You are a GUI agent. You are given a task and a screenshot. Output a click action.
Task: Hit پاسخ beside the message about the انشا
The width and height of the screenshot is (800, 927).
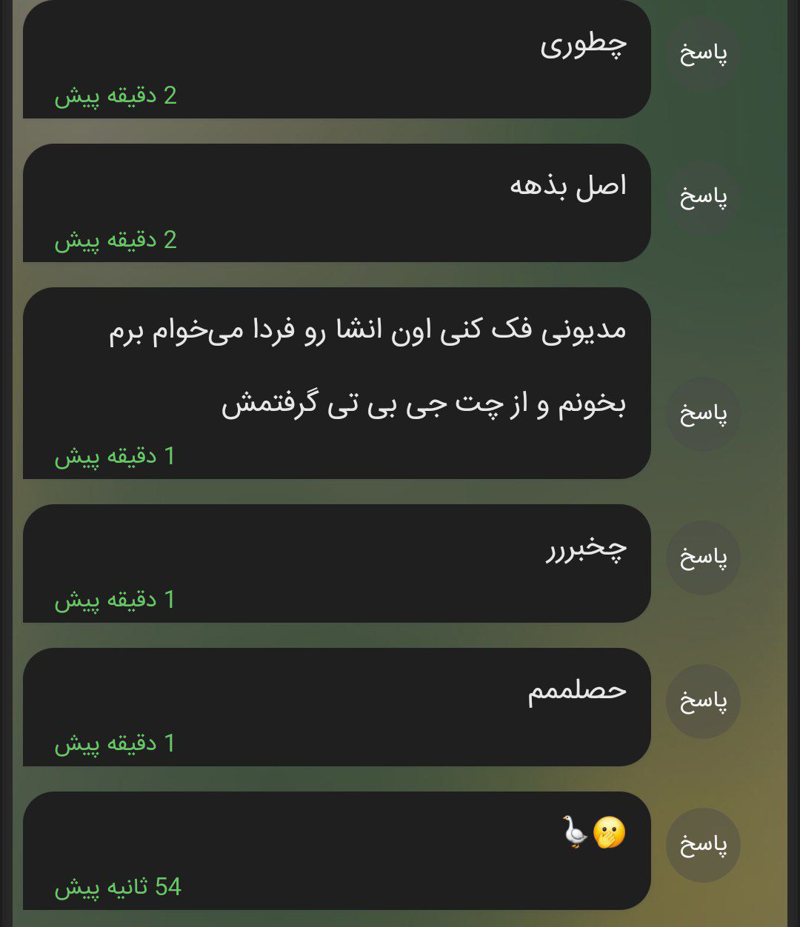pos(703,414)
